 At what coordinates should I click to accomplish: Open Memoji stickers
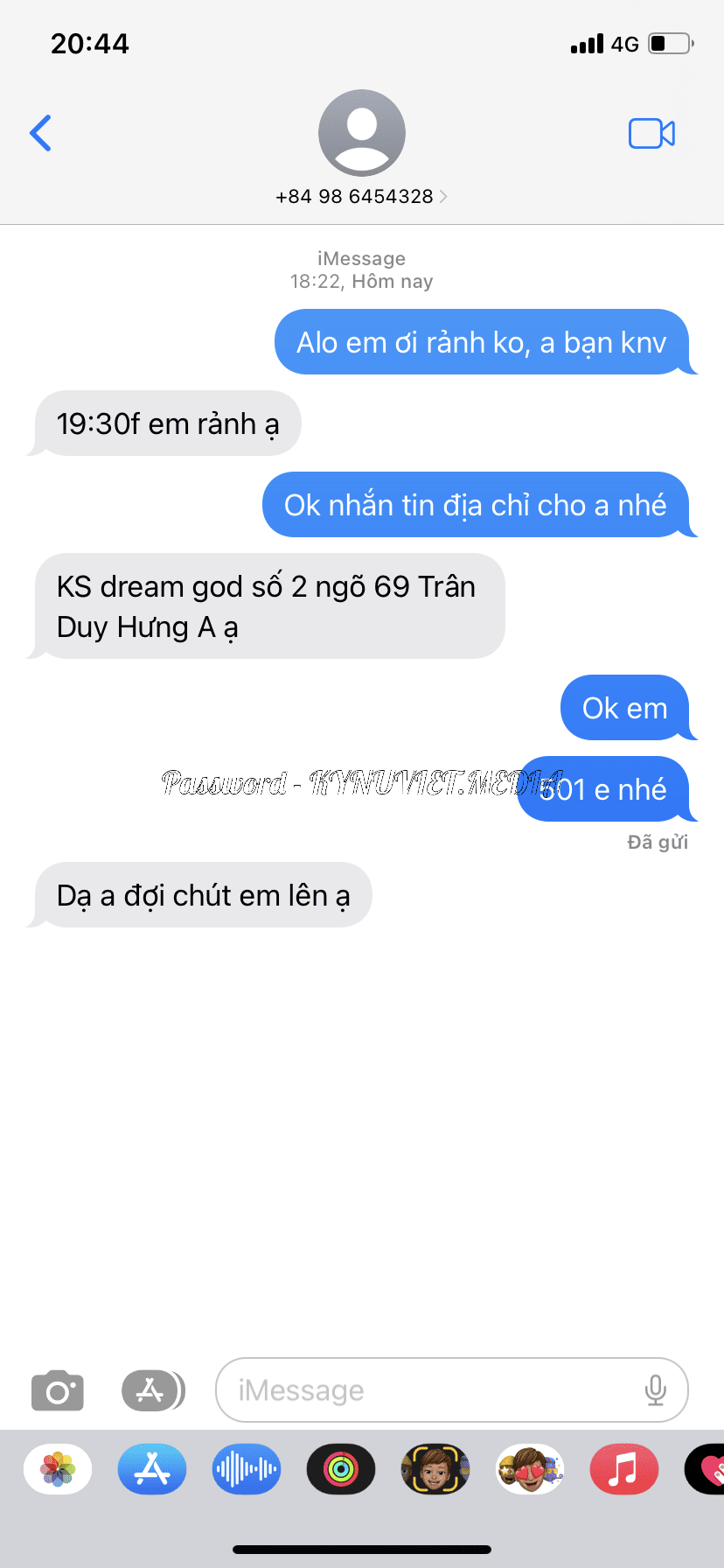[530, 1469]
